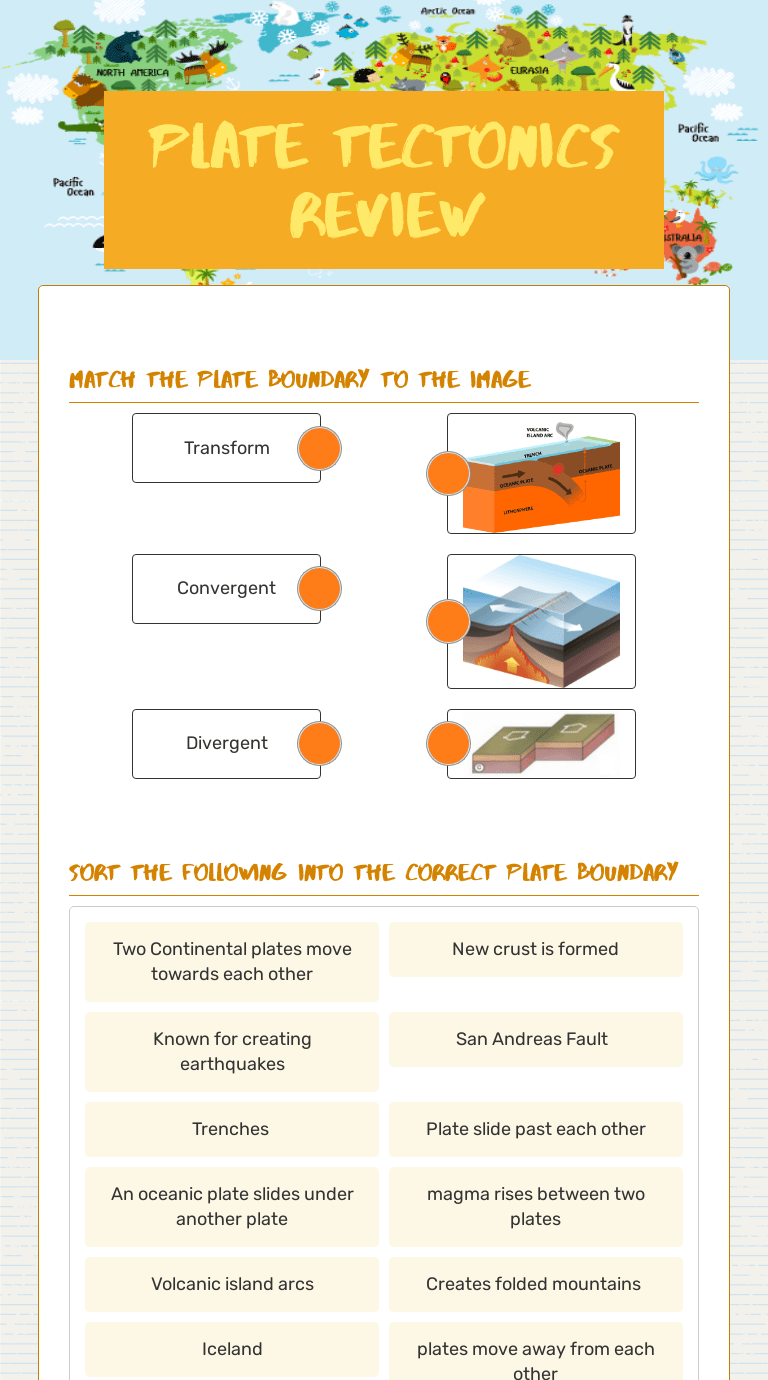Pick the volcanic island arc trench image
This screenshot has height=1380, width=768.
pos(541,473)
